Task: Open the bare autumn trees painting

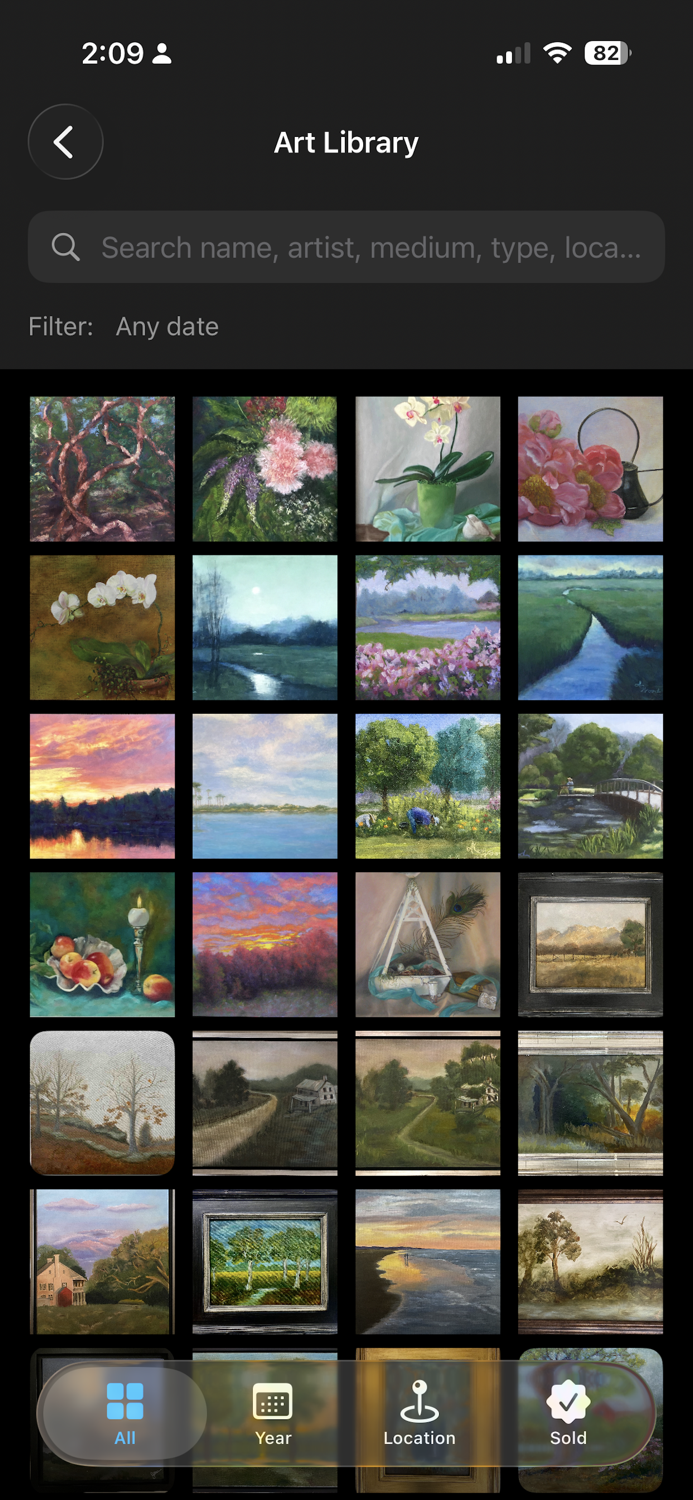Action: coord(102,1103)
